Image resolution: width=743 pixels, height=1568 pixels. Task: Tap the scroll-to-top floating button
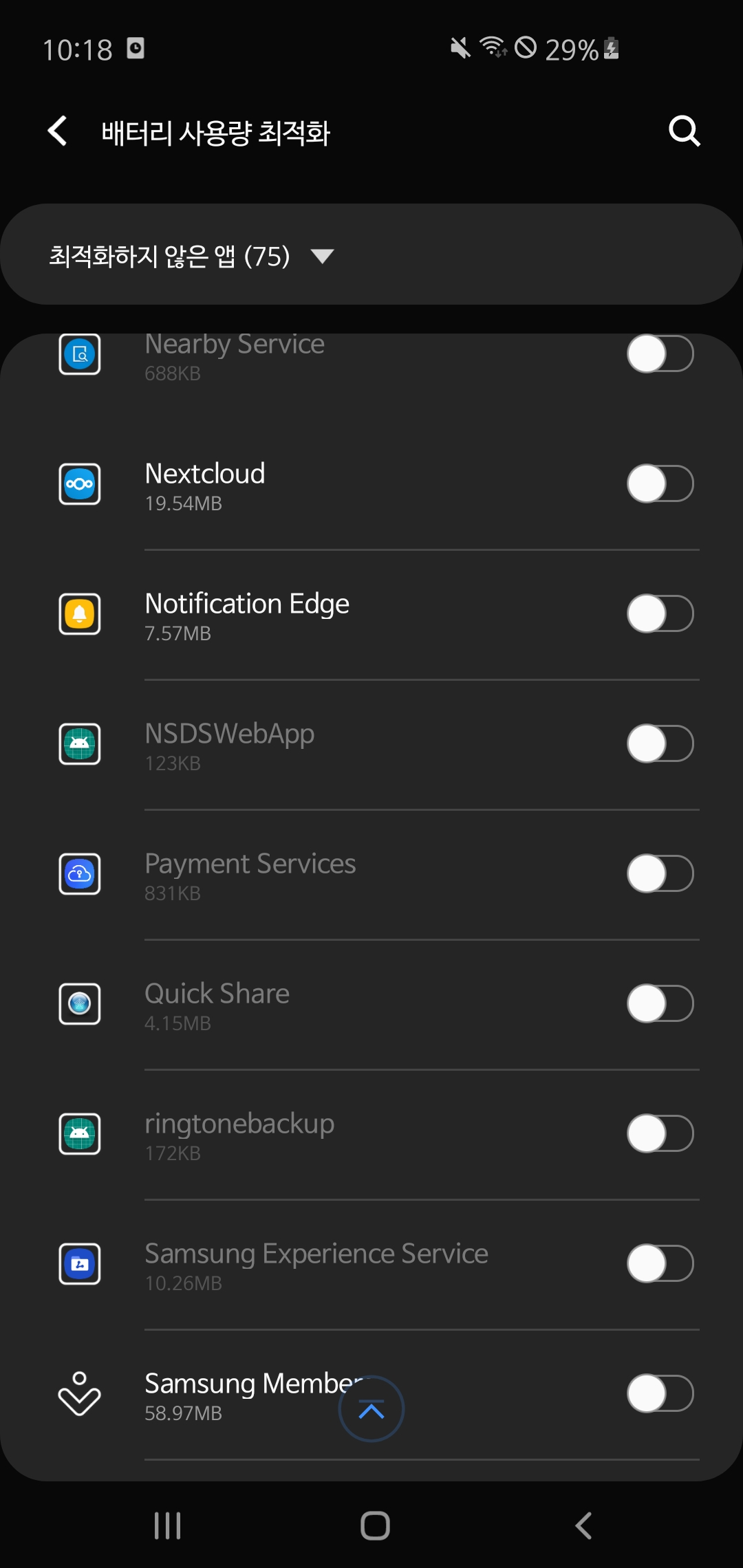pyautogui.click(x=371, y=1408)
